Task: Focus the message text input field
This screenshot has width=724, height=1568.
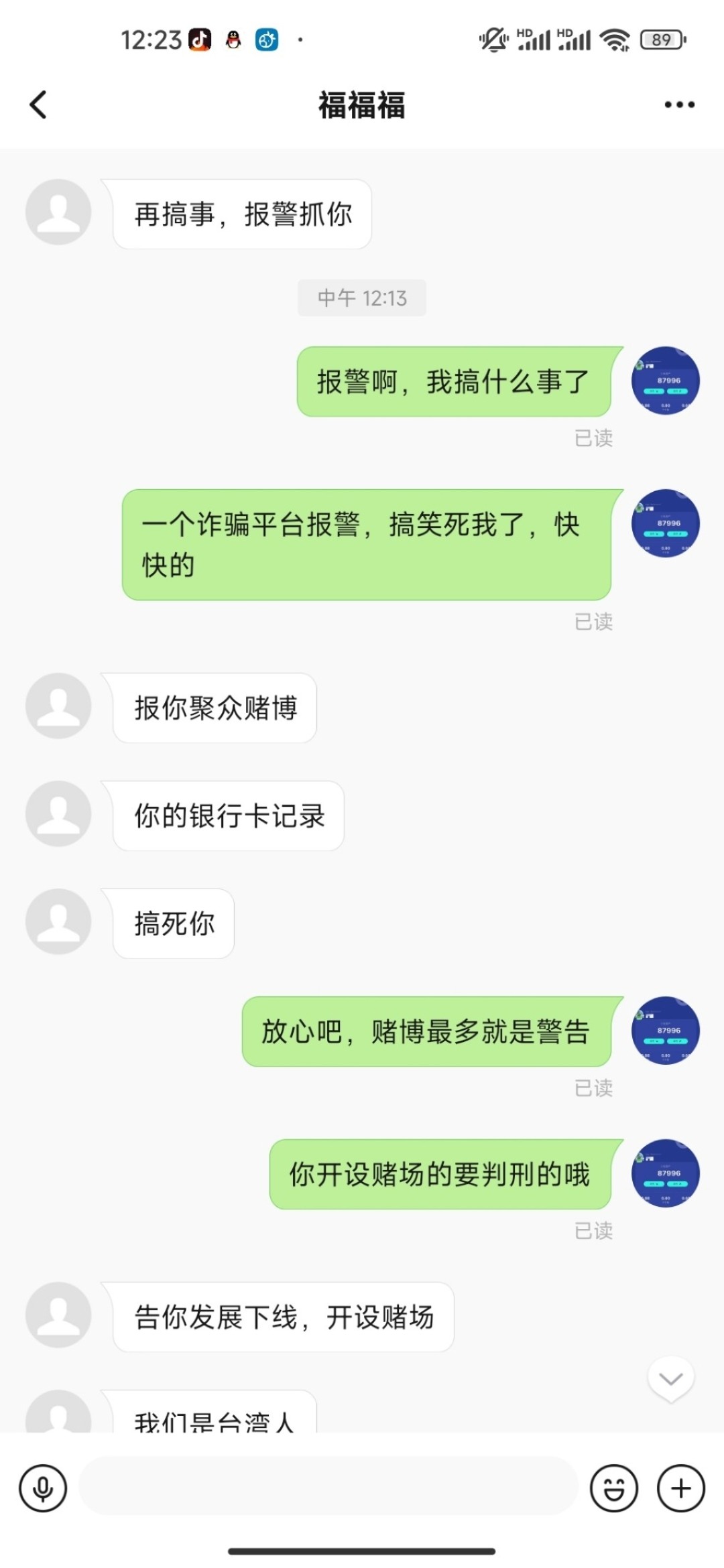Action: tap(328, 1486)
